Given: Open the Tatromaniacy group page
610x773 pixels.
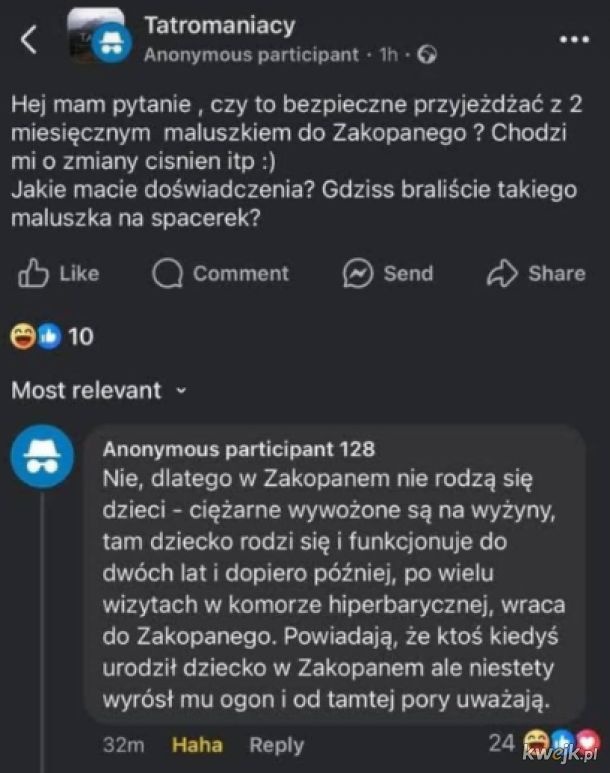Looking at the screenshot, I should coord(219,25).
